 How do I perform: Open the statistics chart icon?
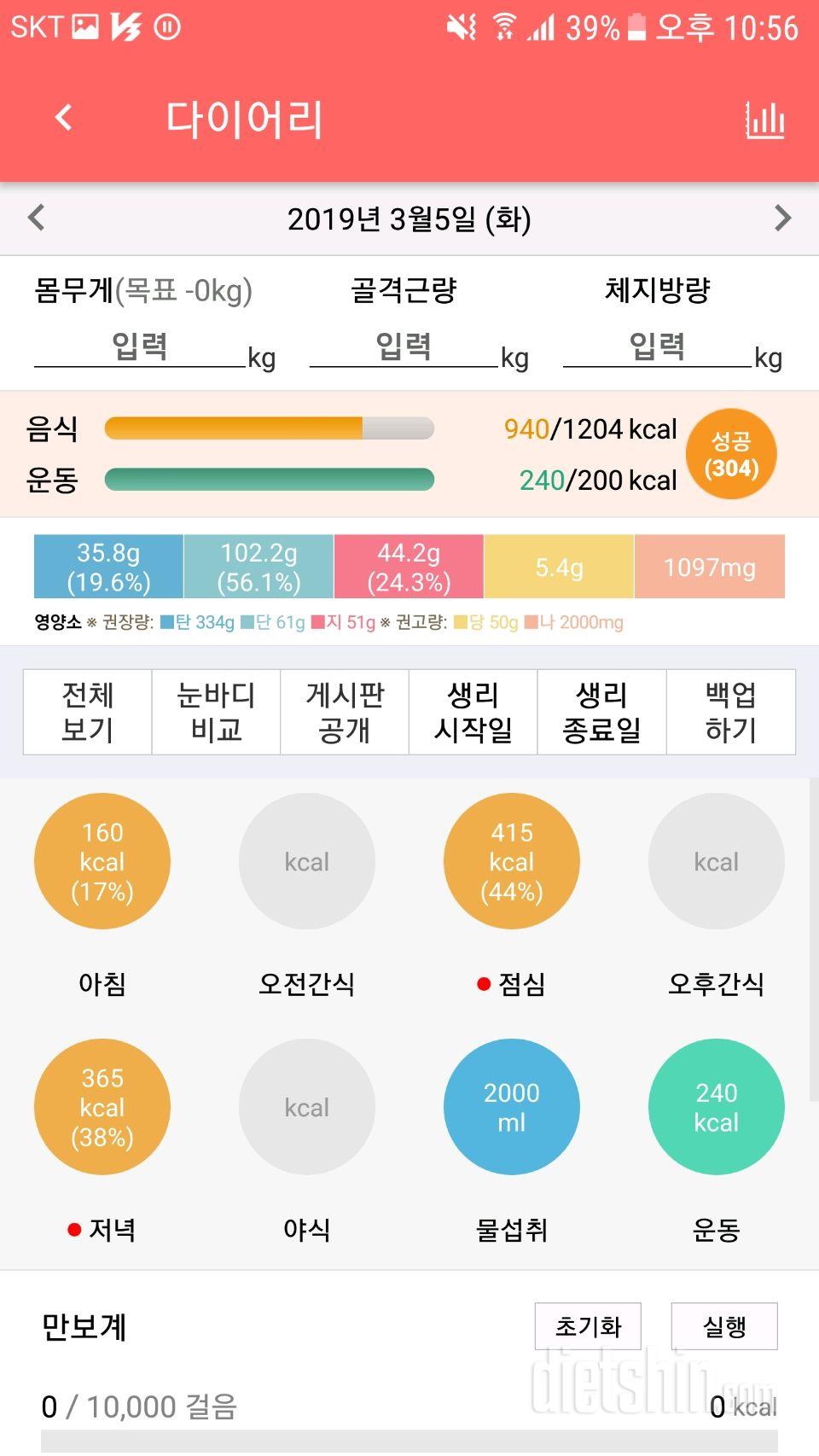coord(764,119)
